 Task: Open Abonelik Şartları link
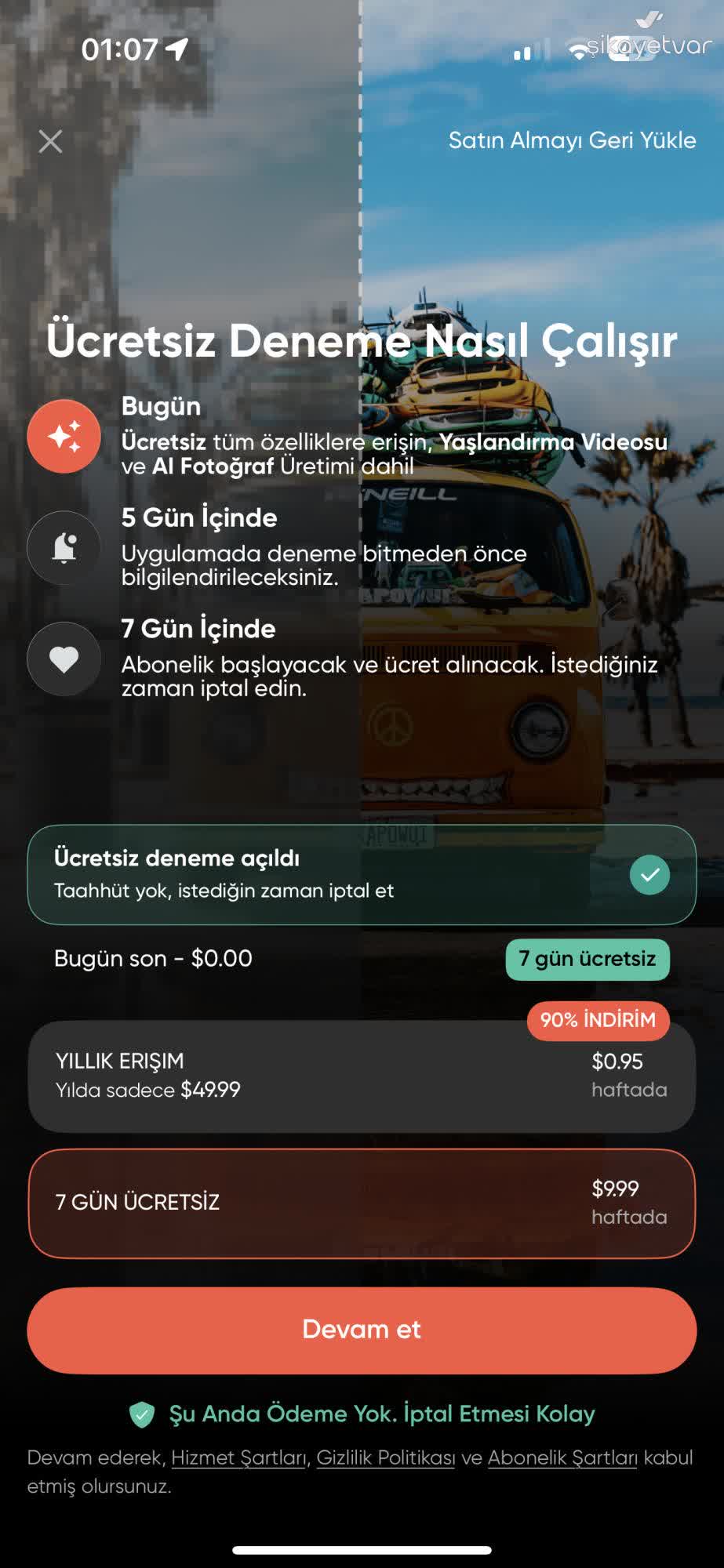click(x=562, y=1457)
